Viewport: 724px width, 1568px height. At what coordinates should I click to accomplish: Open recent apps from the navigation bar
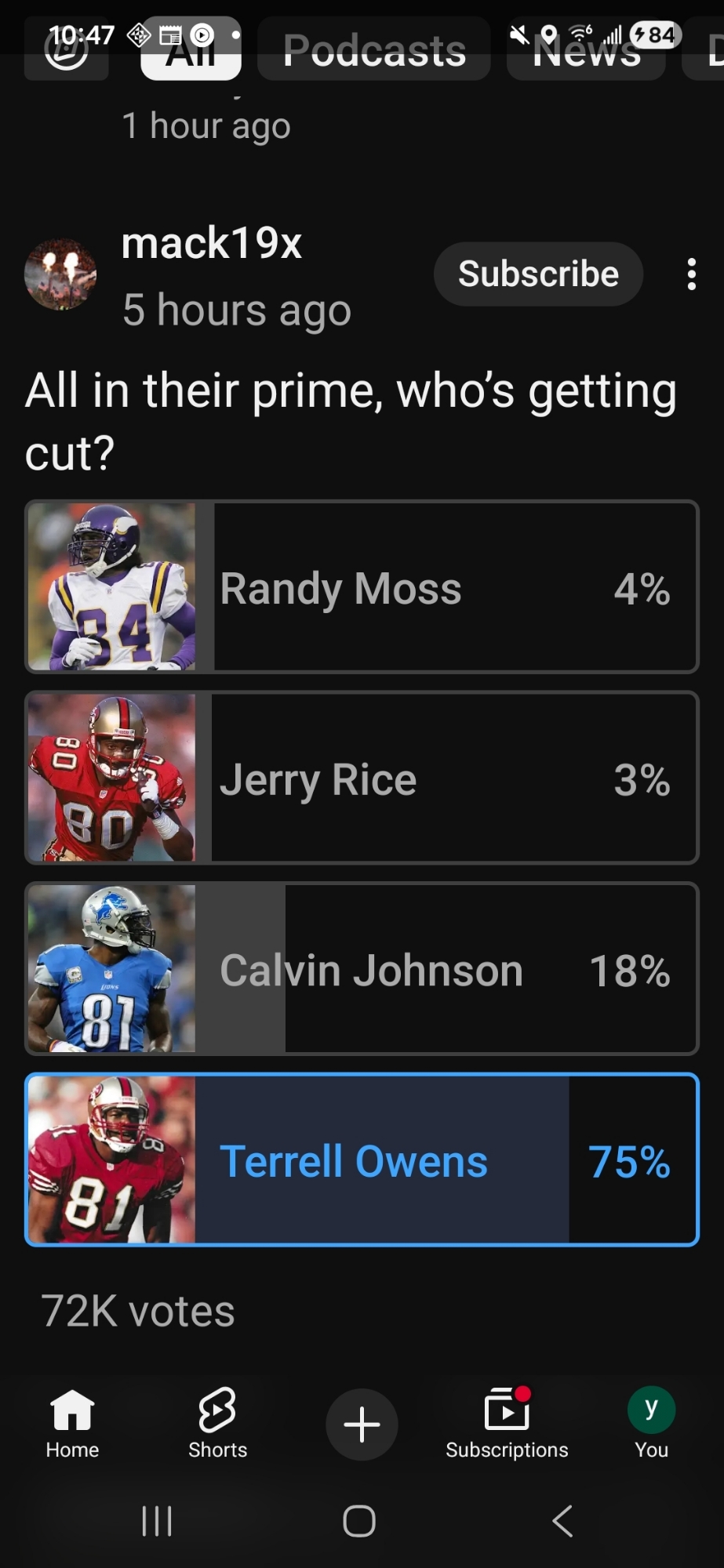(157, 1522)
